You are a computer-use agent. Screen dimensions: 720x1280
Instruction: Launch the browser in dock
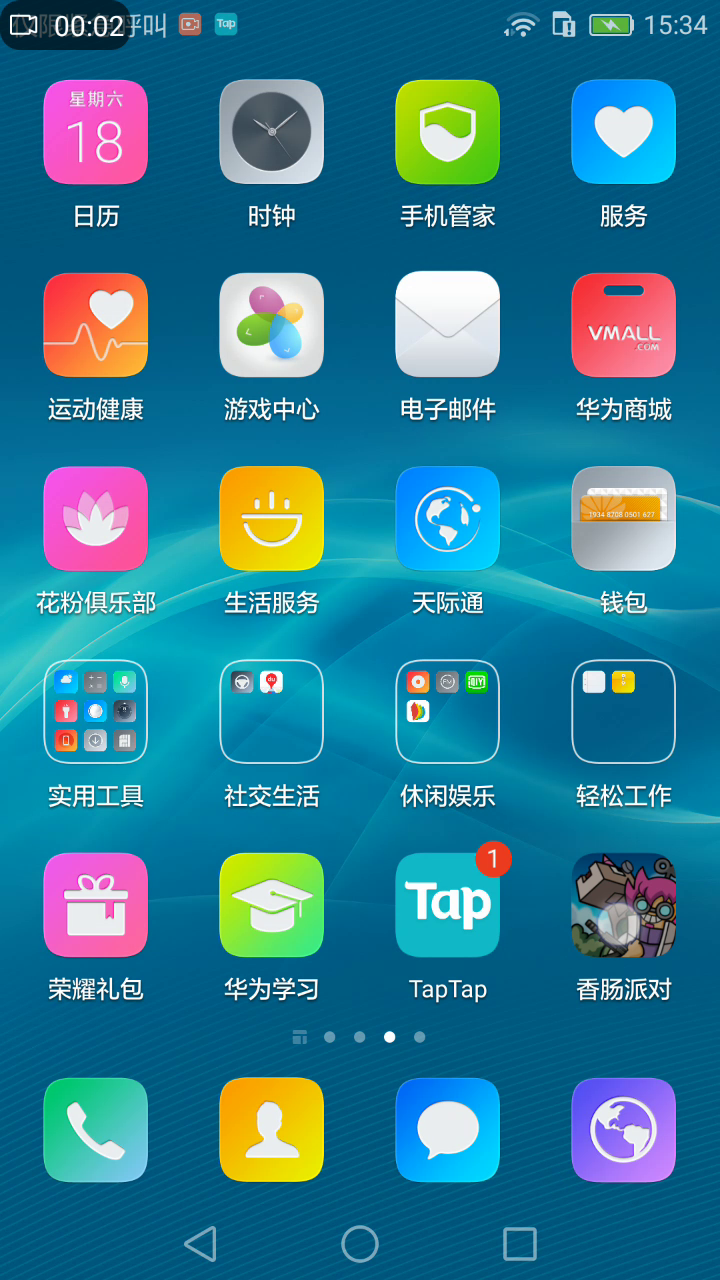point(624,1129)
